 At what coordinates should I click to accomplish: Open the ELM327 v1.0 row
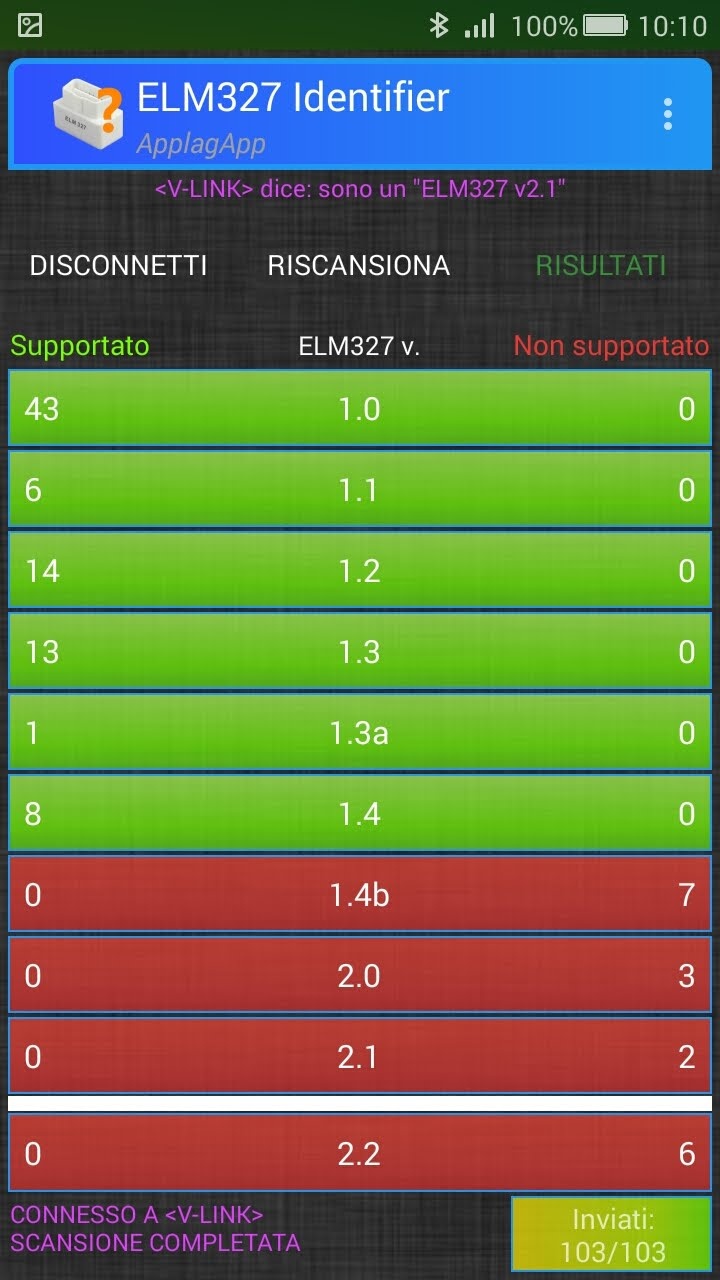click(360, 408)
